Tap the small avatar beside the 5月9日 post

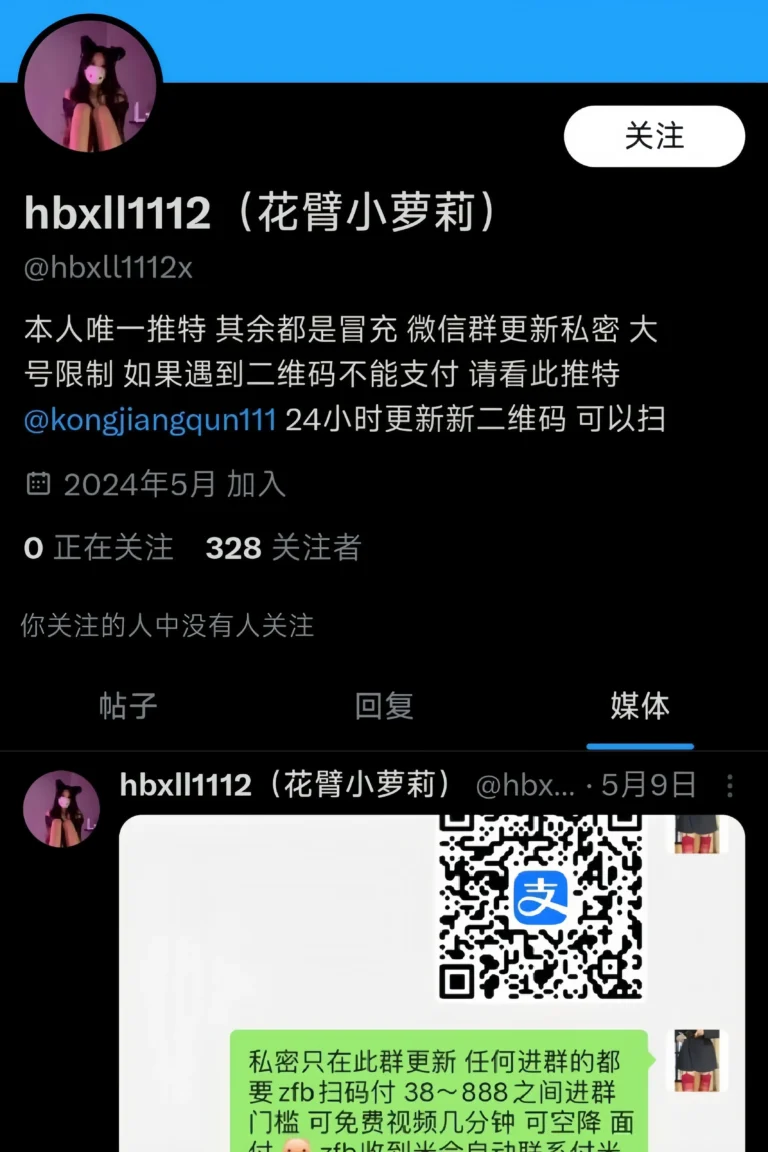point(61,809)
